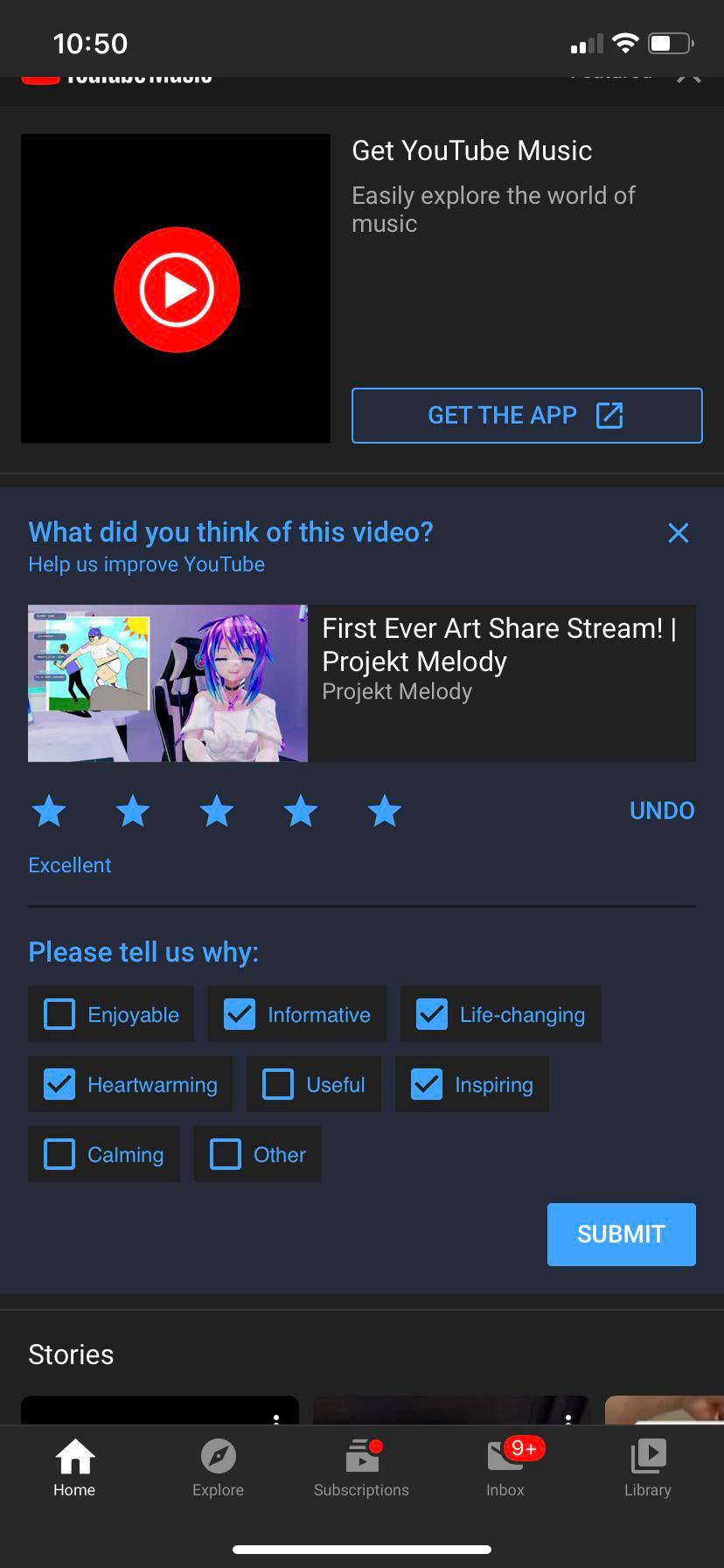Uncheck the Heartwarming checkbox
Image resolution: width=724 pixels, height=1568 pixels.
59,1084
